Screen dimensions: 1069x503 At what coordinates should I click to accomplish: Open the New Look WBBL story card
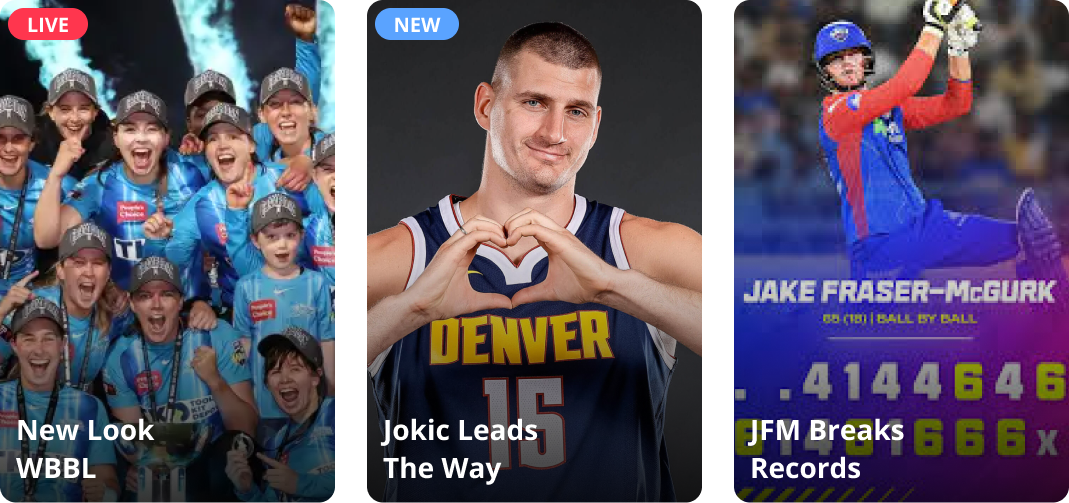[x=167, y=251]
